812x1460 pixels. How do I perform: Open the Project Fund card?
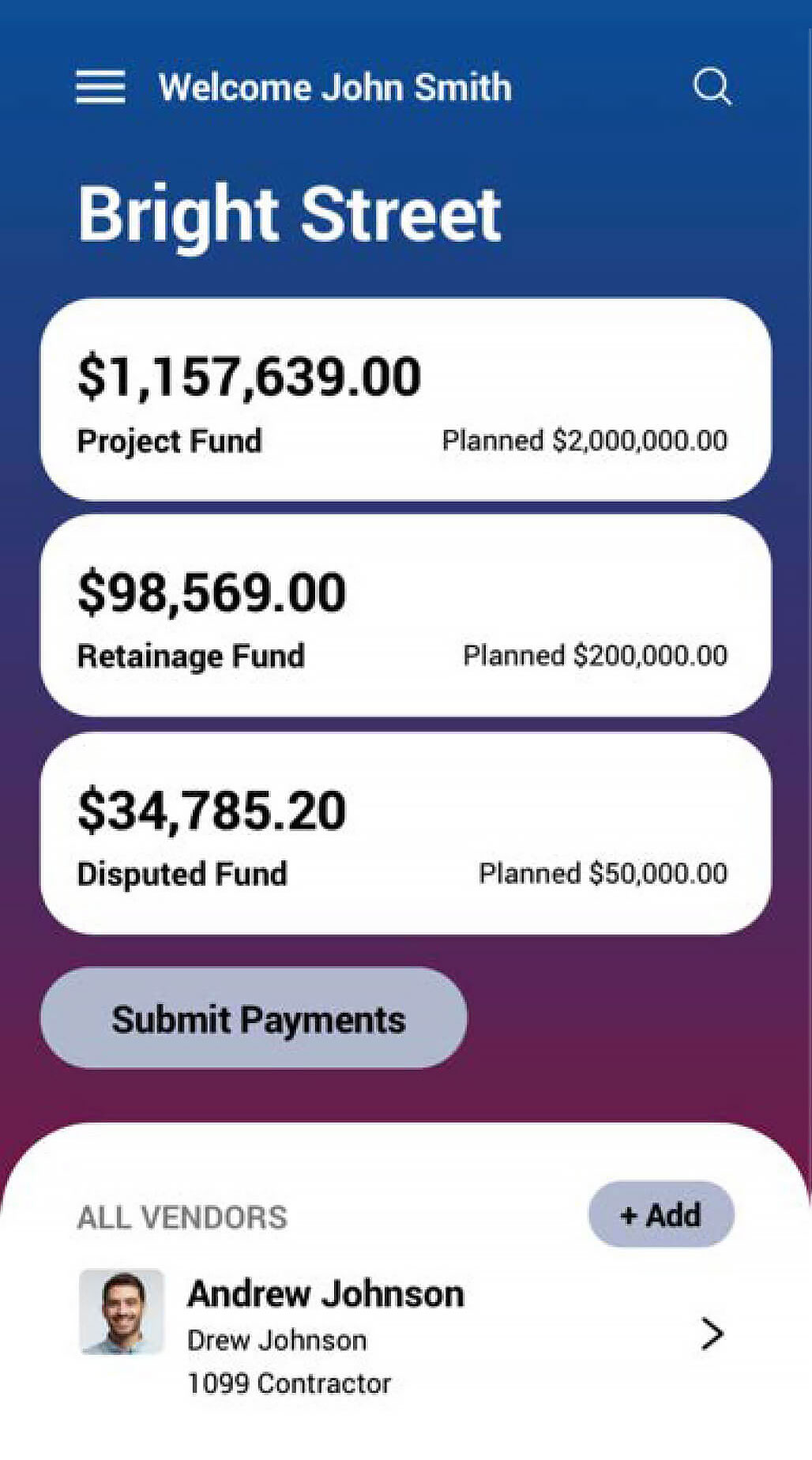click(405, 399)
